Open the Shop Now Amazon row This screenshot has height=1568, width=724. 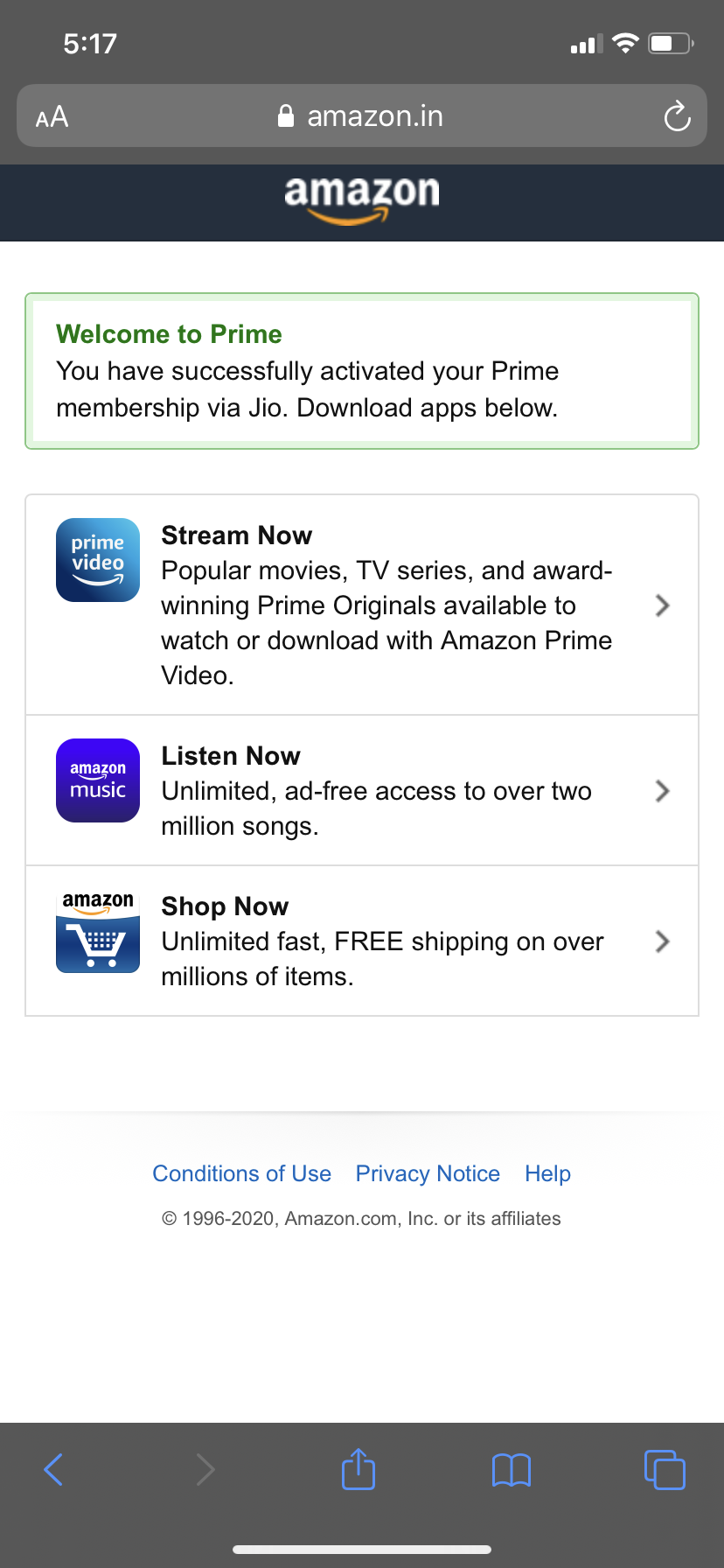coord(361,941)
